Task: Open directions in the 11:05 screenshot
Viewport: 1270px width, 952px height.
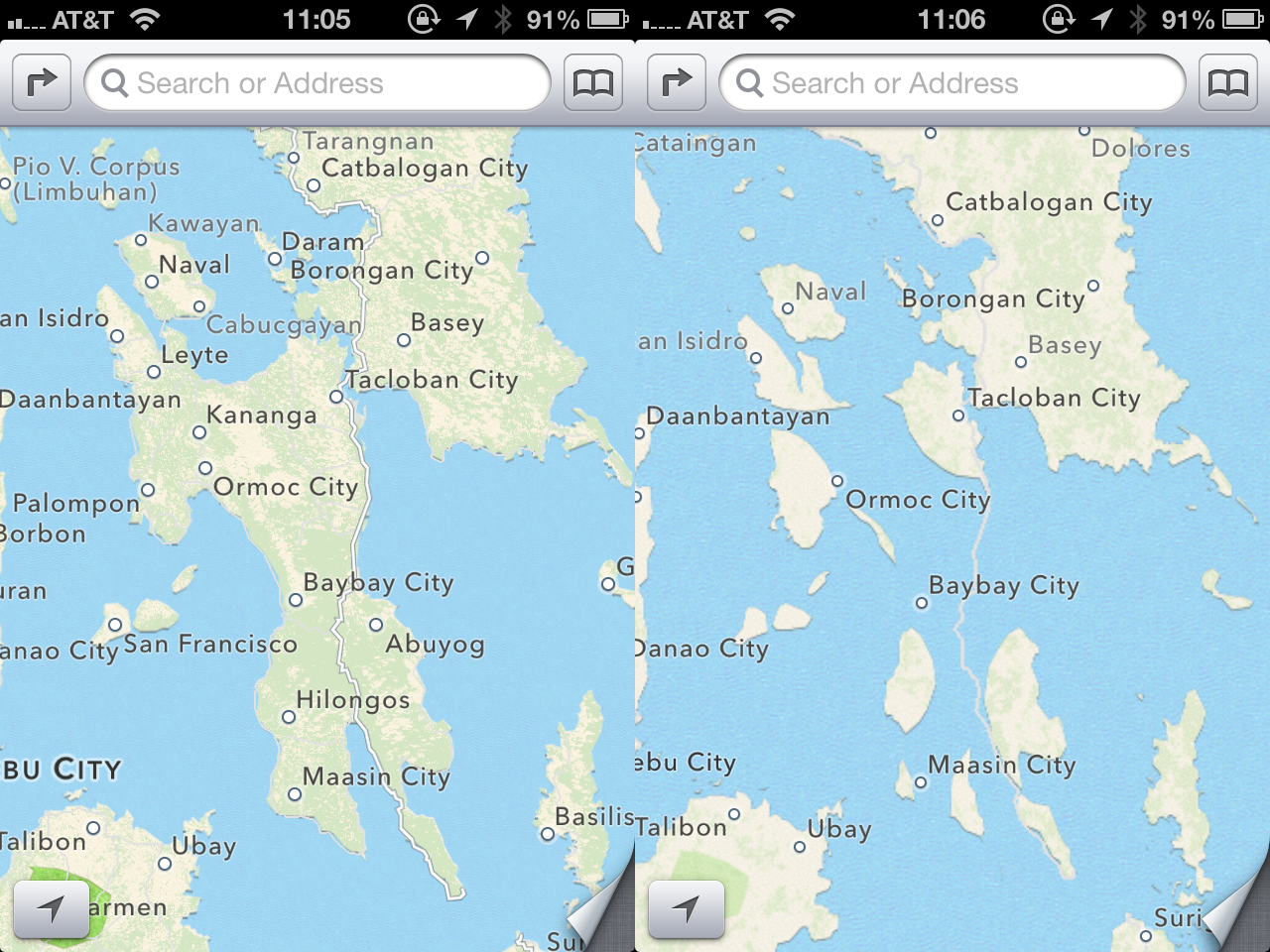Action: pos(42,83)
